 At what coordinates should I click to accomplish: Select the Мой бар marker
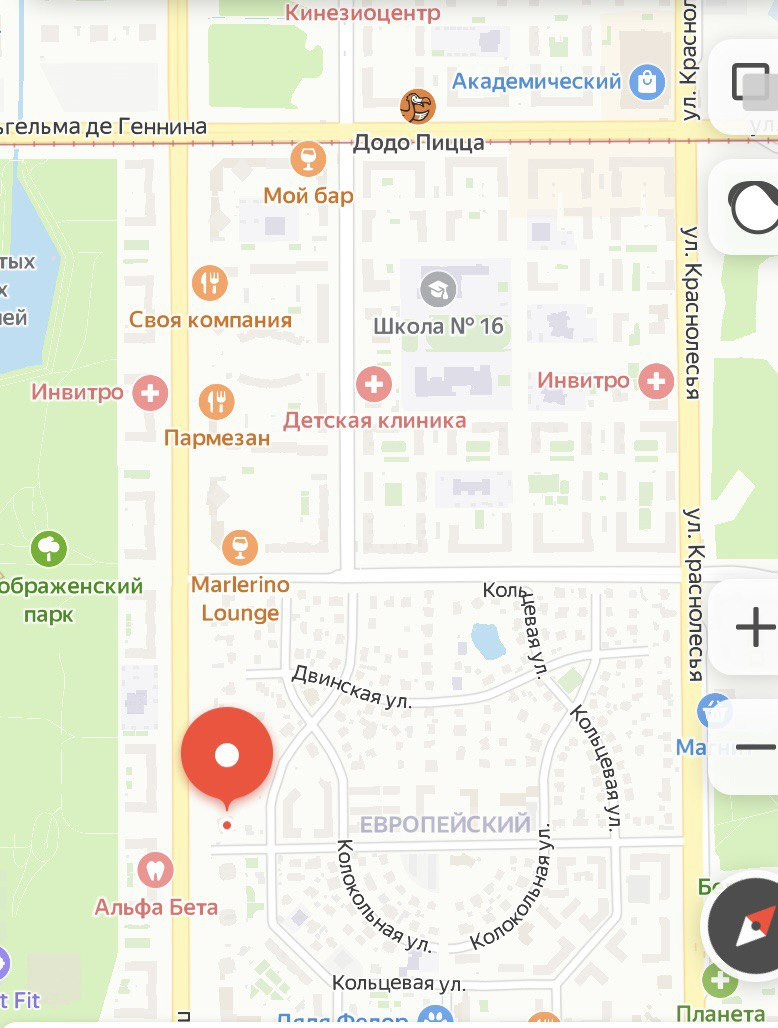click(308, 159)
